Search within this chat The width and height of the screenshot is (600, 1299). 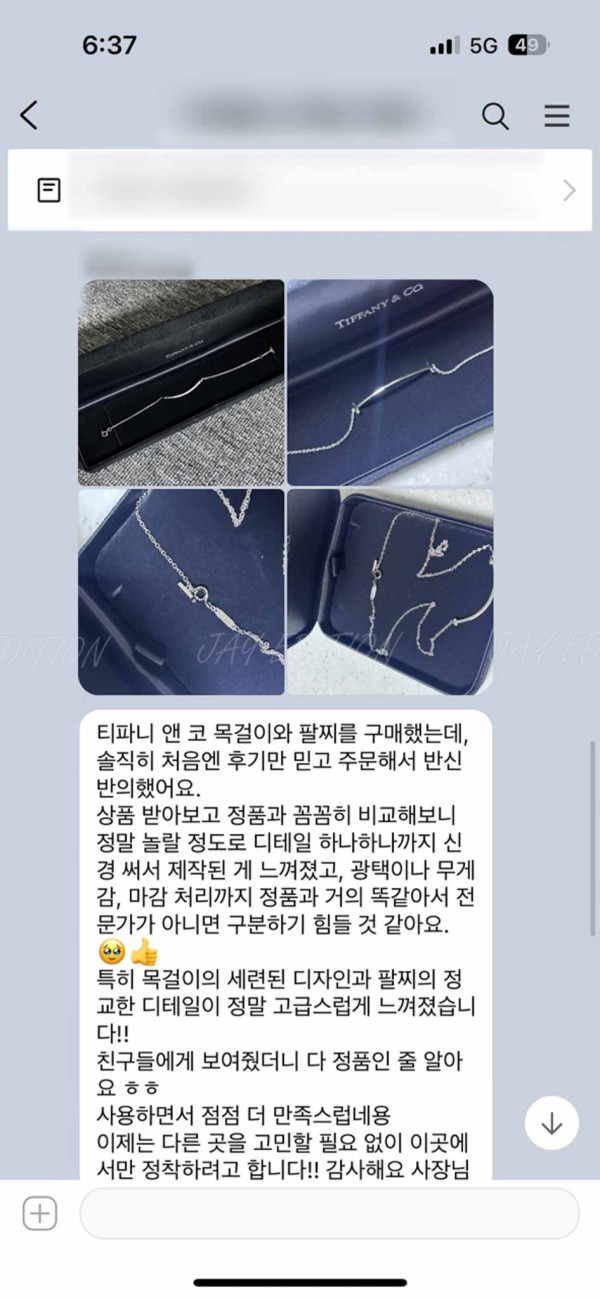coord(495,116)
